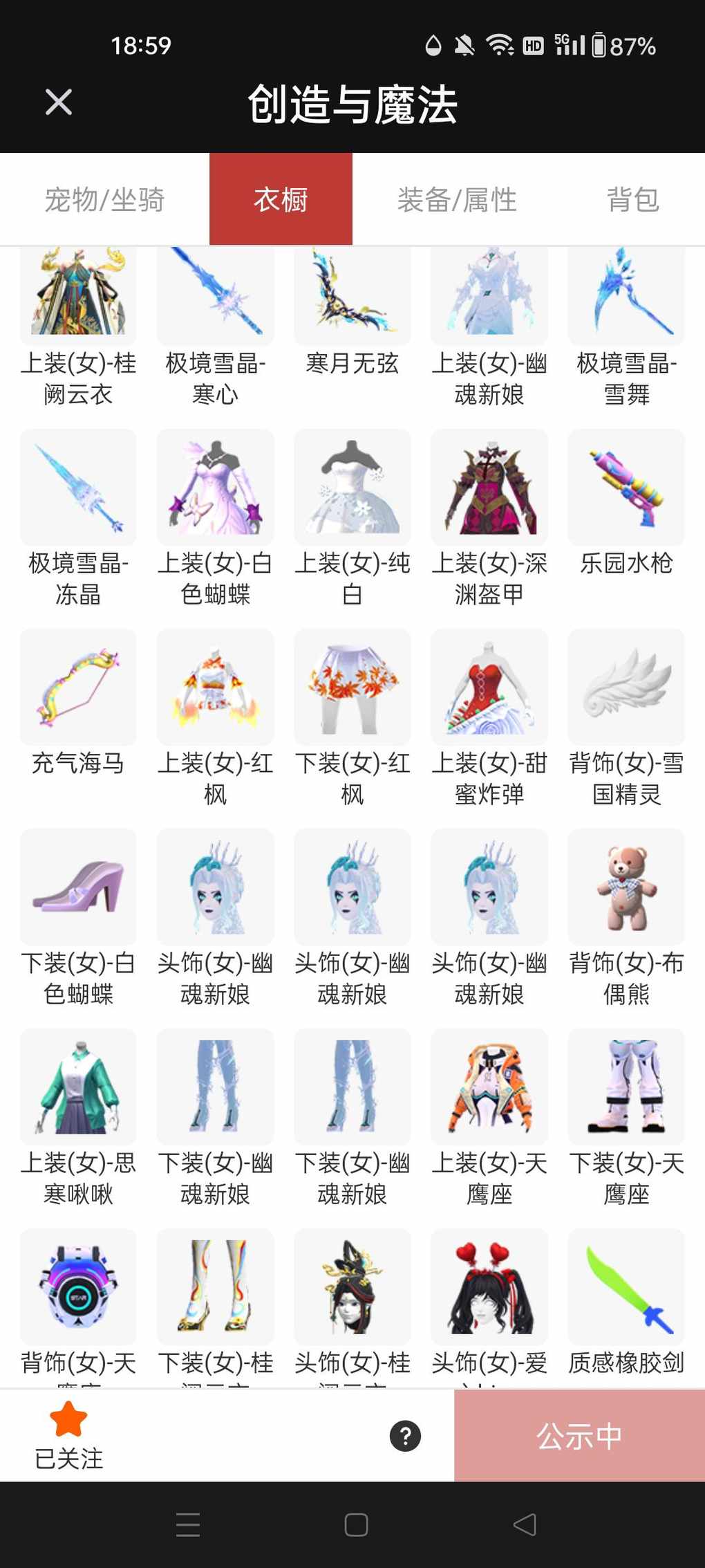Screen dimensions: 705x1568
Task: Go back with system back button
Action: tap(525, 1524)
